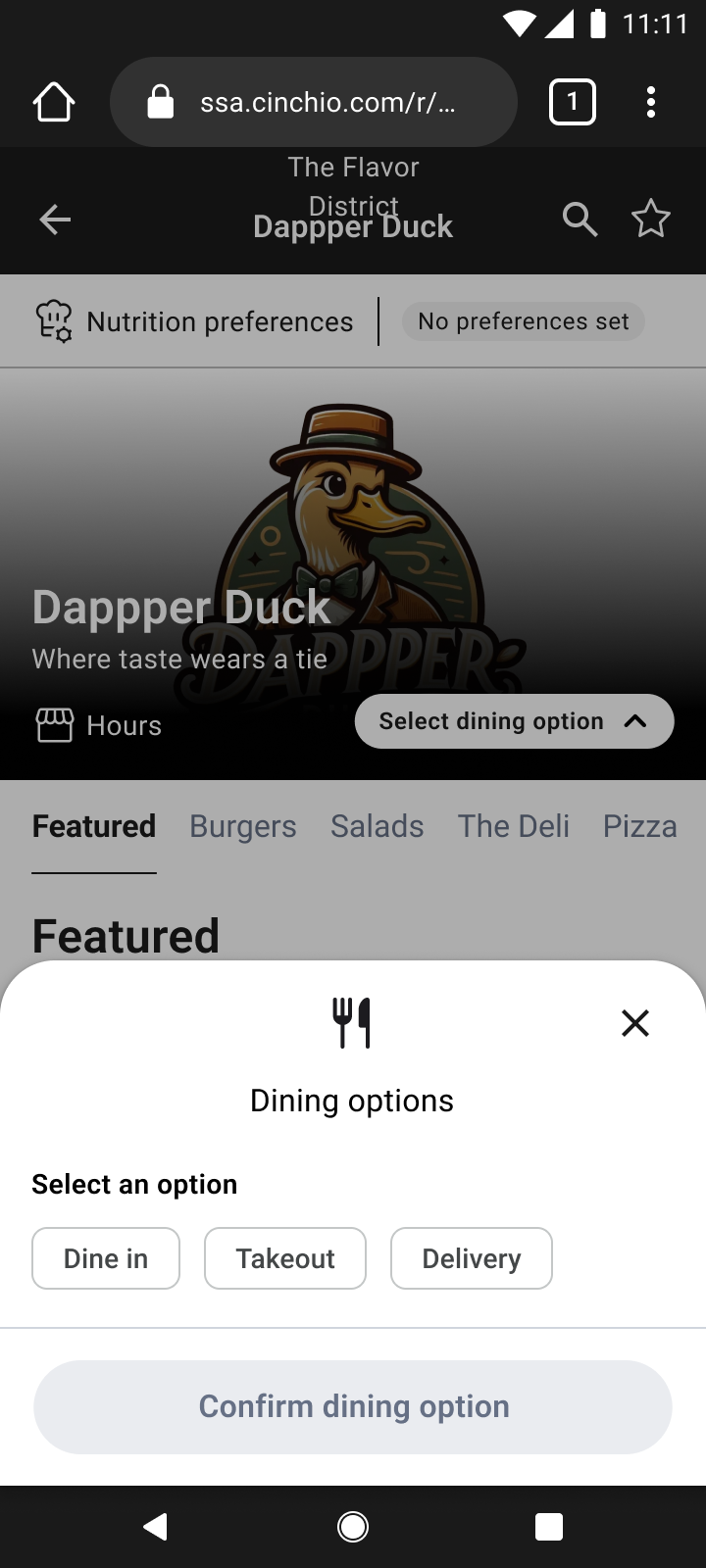706x1568 pixels.
Task: Open Nutrition preferences
Action: click(x=195, y=321)
